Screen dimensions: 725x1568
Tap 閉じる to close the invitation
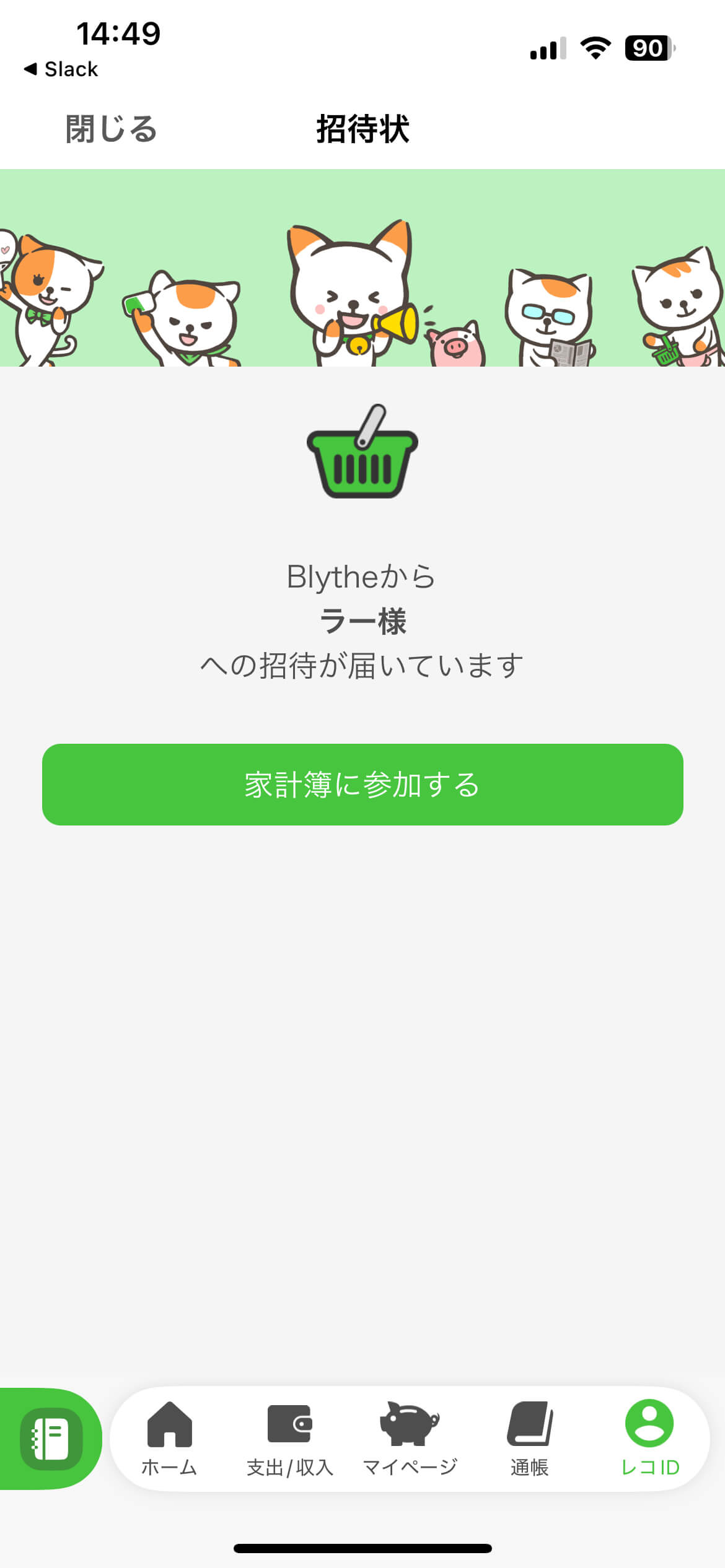pos(111,129)
